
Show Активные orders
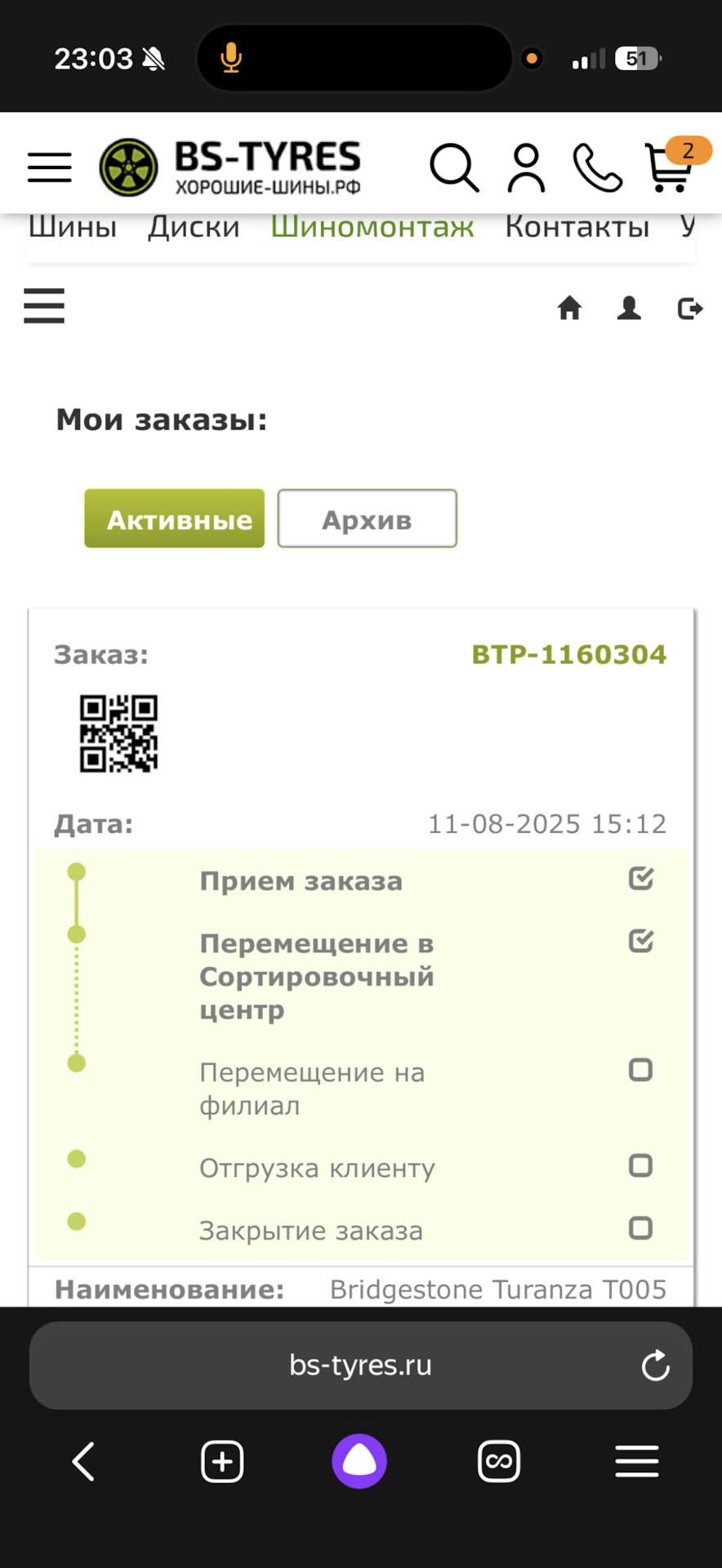pyautogui.click(x=175, y=519)
